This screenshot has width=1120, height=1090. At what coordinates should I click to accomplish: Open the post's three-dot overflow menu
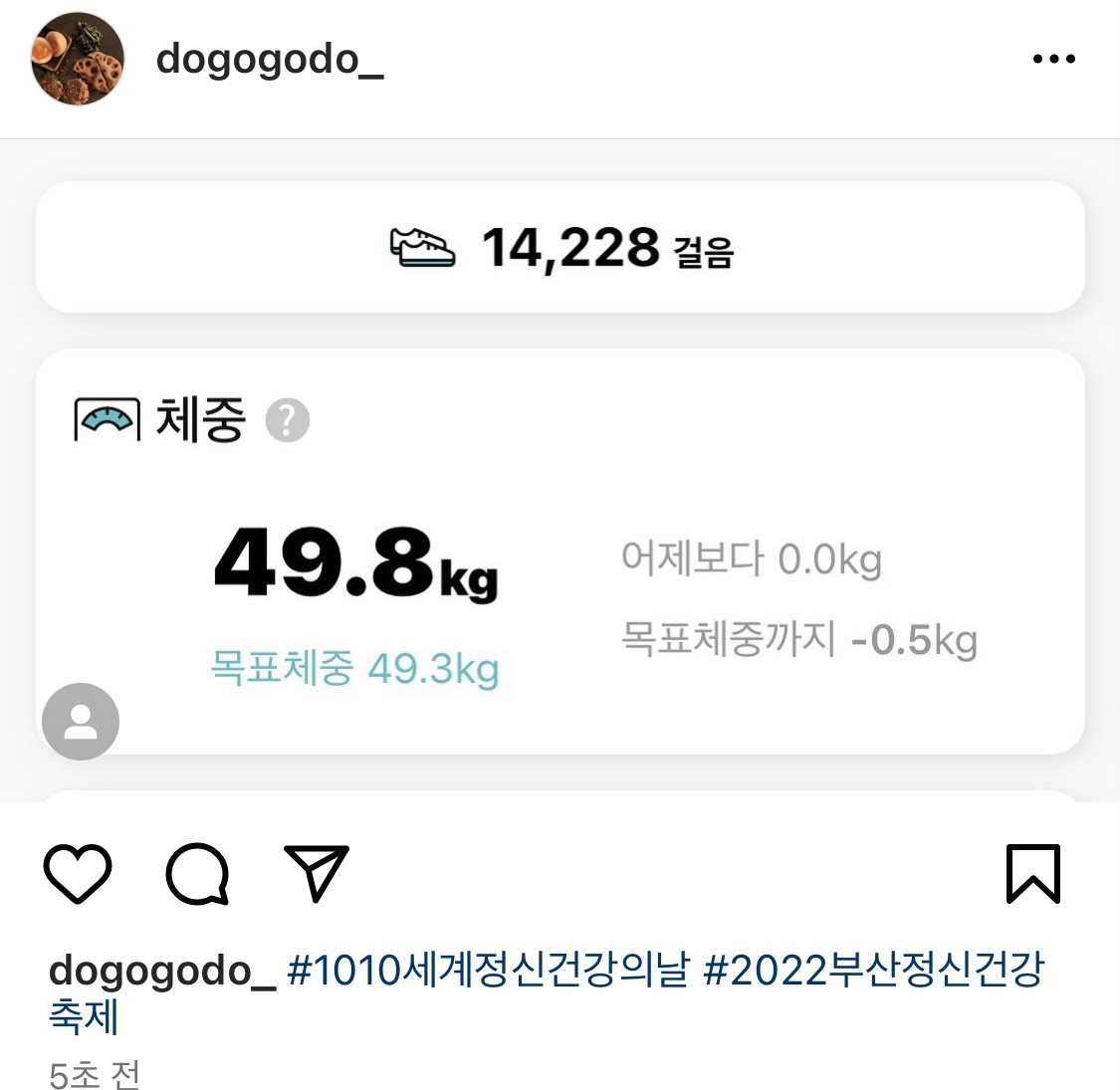click(1053, 60)
